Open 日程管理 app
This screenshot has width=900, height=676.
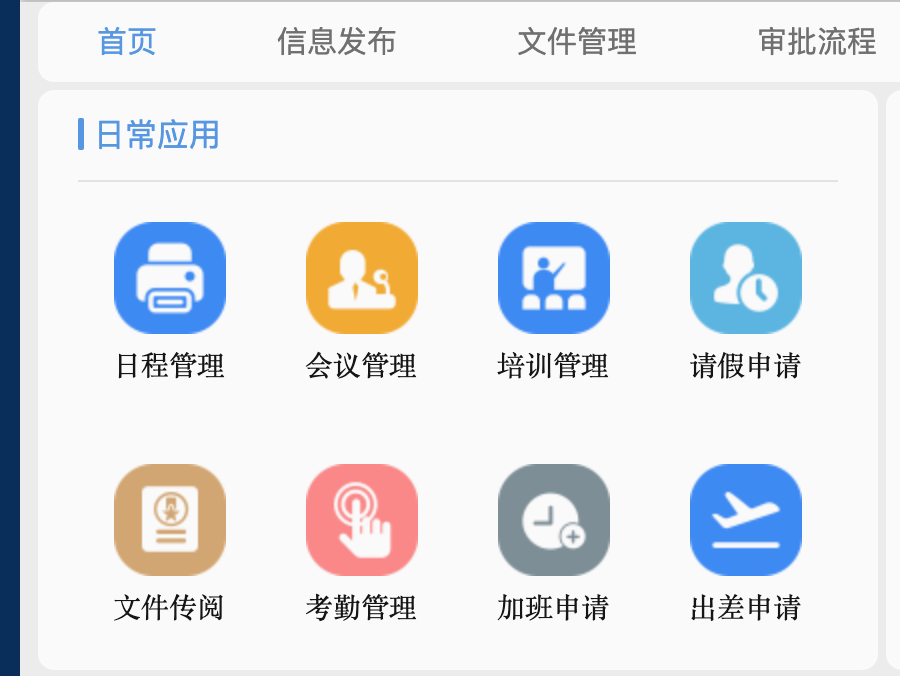tap(170, 279)
